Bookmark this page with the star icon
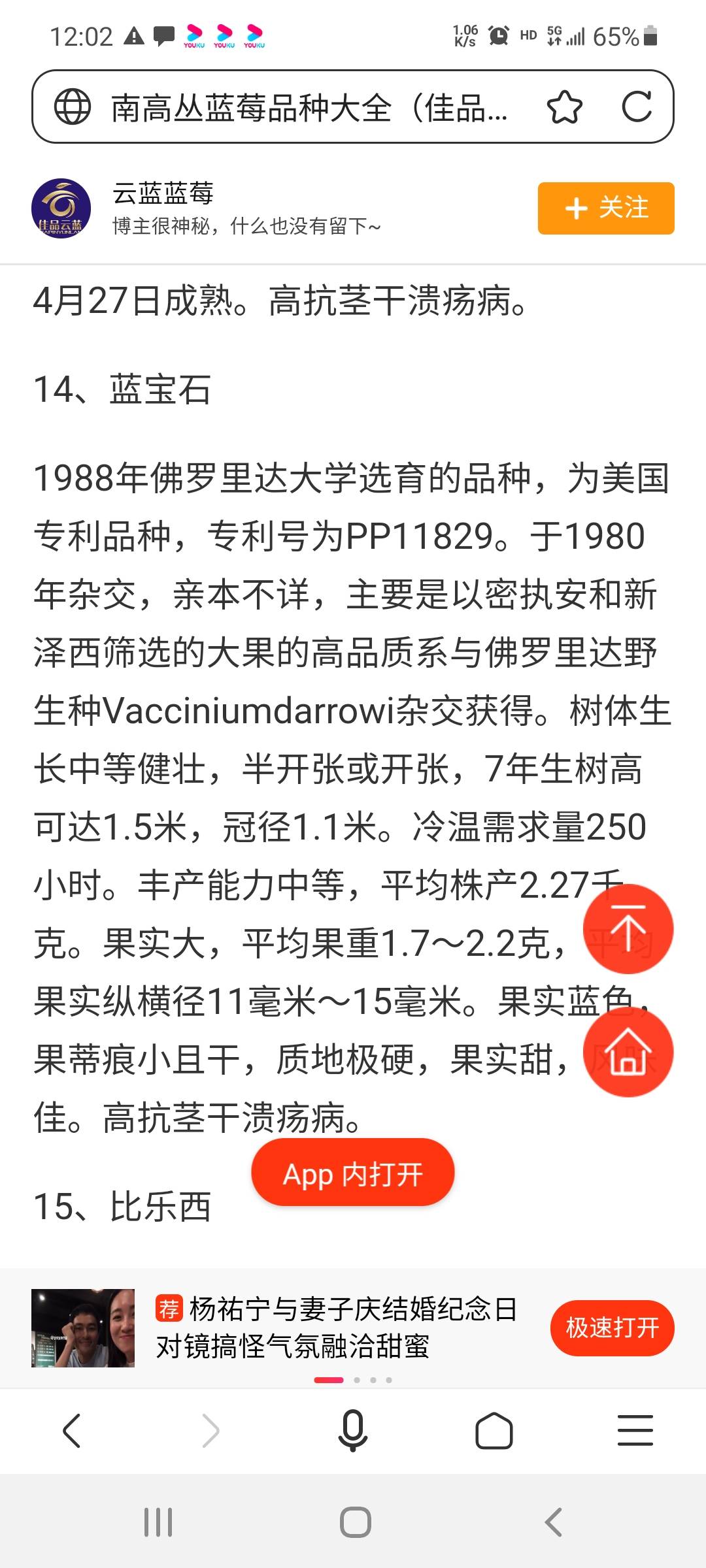706x1568 pixels. pos(565,107)
